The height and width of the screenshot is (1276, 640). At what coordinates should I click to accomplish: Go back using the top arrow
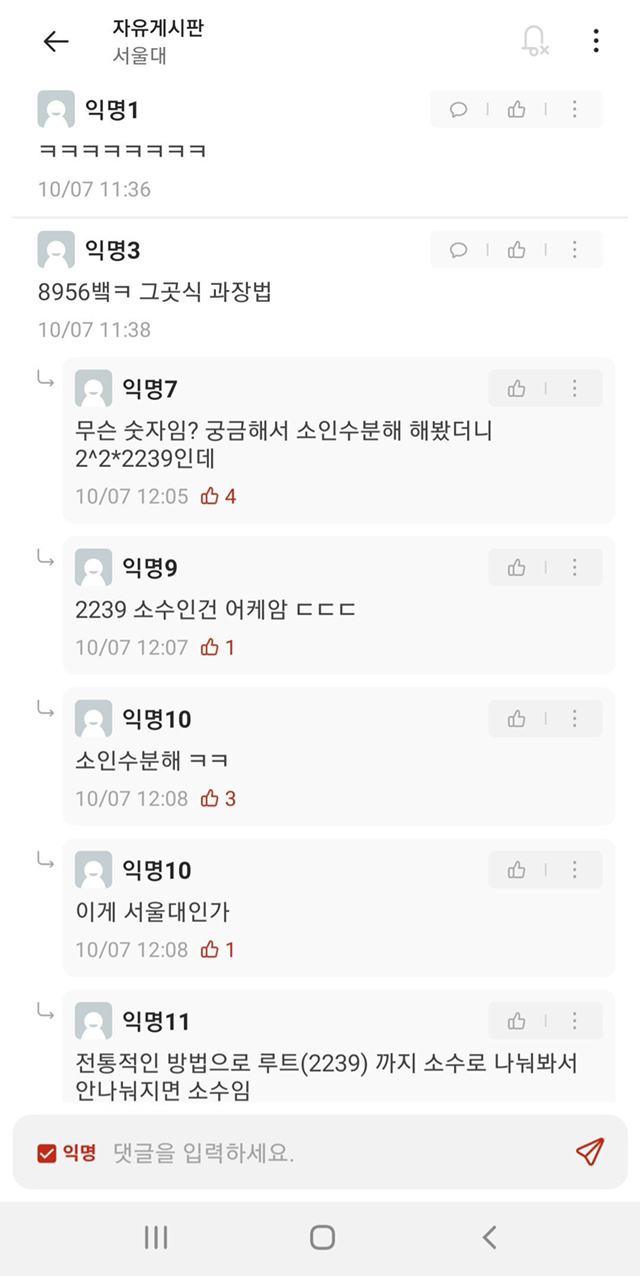(x=56, y=41)
